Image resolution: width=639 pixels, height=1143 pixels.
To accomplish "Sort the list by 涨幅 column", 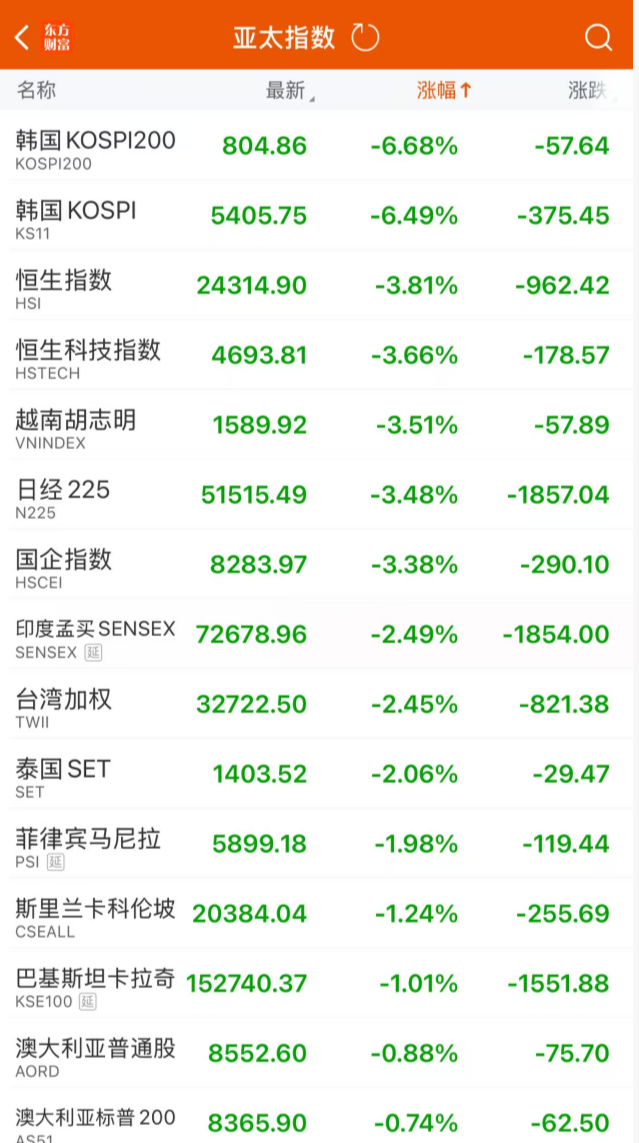I will click(444, 91).
